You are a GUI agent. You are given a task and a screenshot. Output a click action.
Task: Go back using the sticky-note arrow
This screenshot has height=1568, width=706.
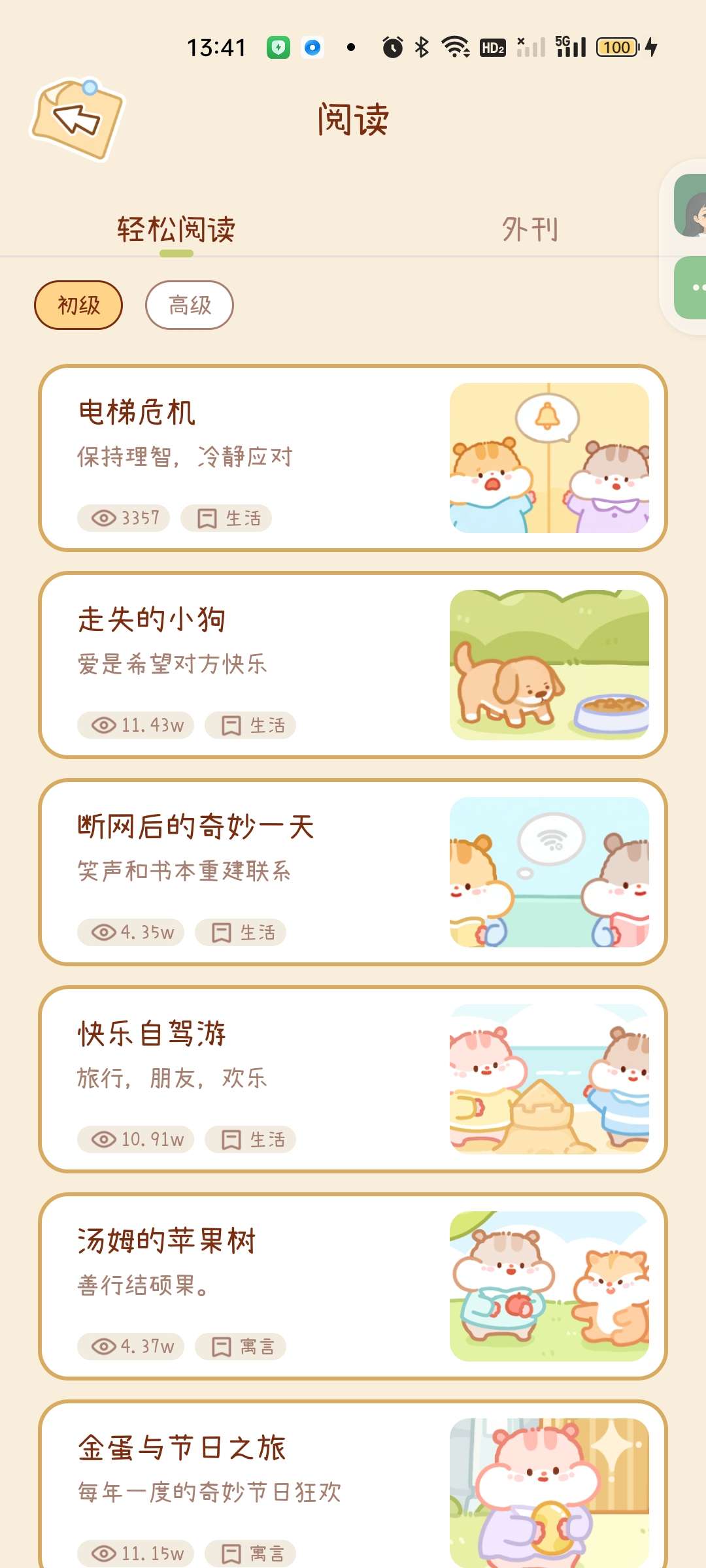pos(77,120)
